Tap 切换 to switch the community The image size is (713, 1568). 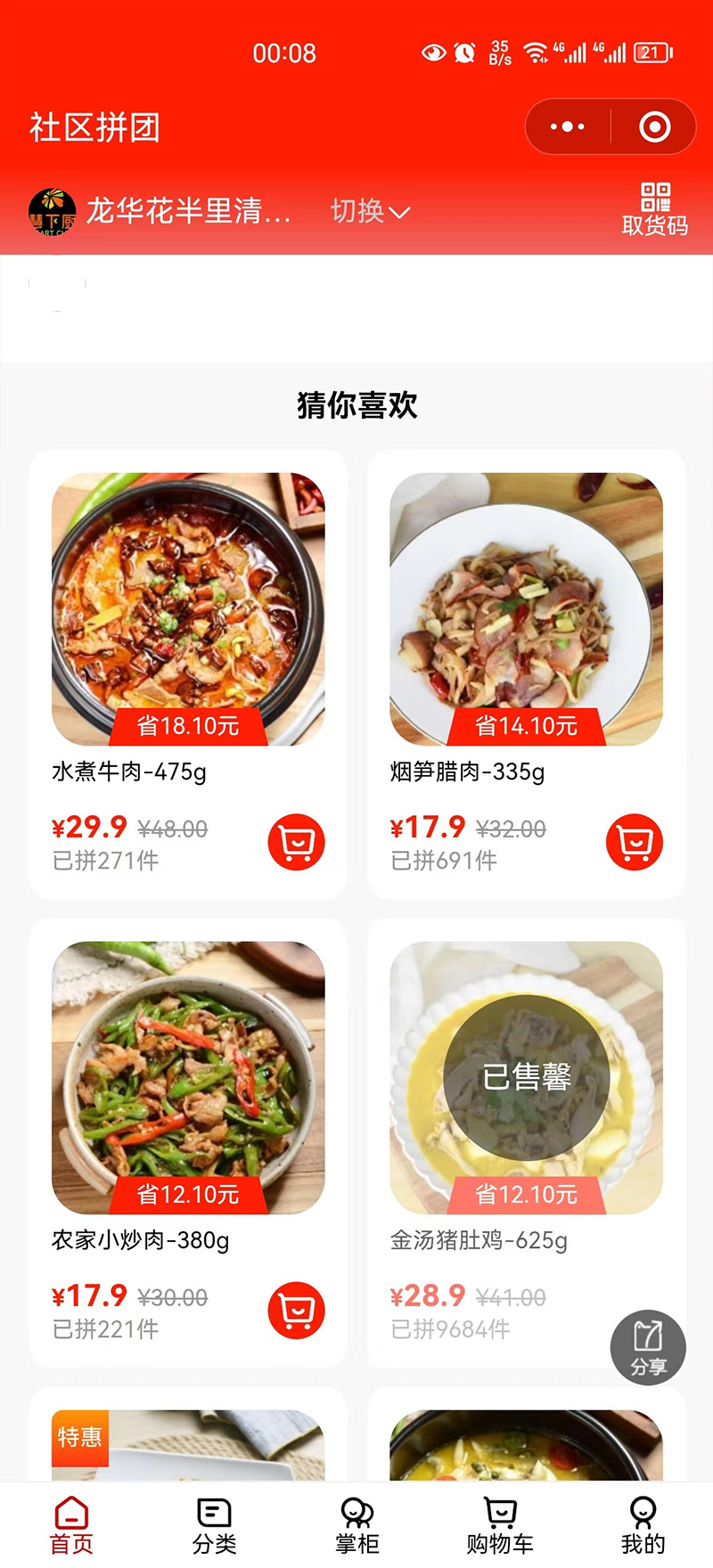(x=369, y=211)
